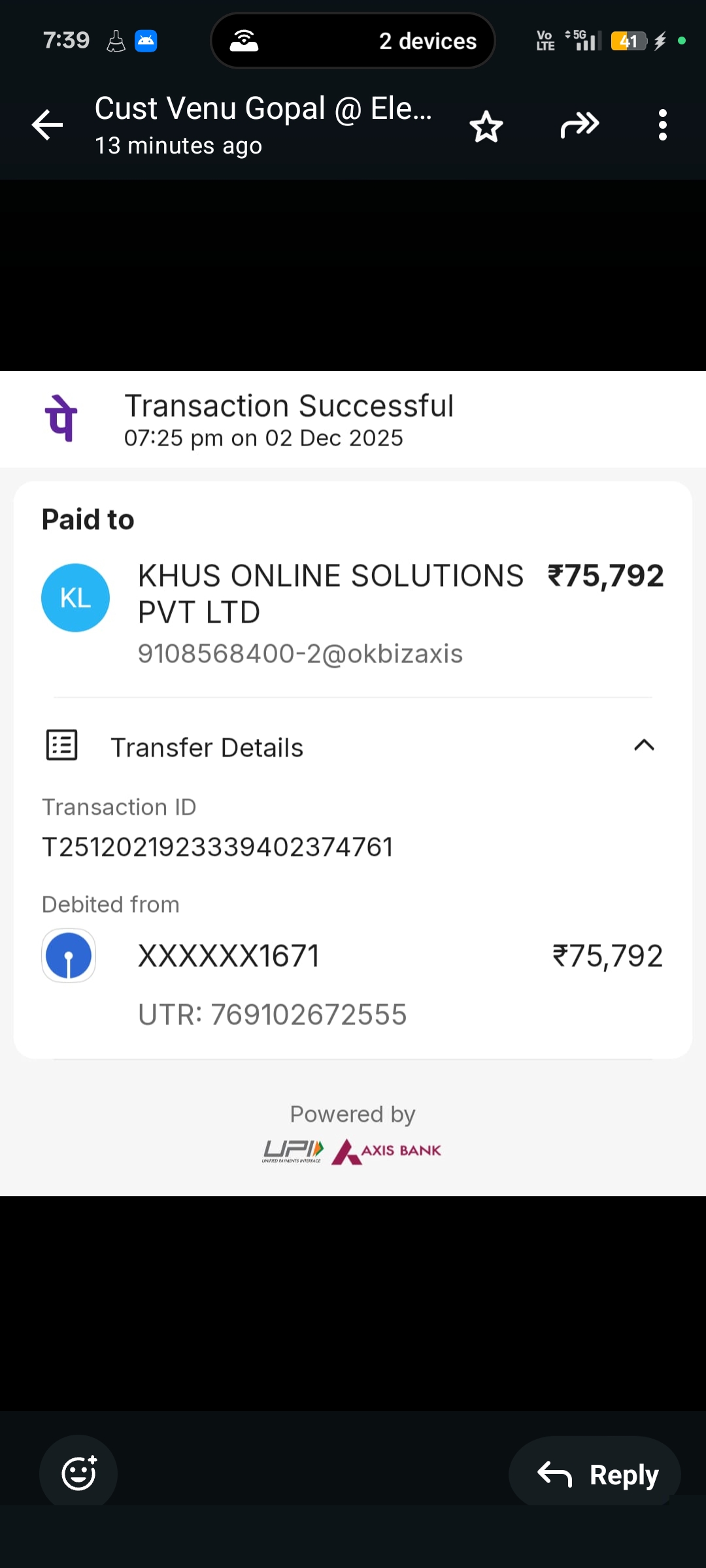The image size is (706, 1568).
Task: Tap the Reply button
Action: coord(595,1474)
